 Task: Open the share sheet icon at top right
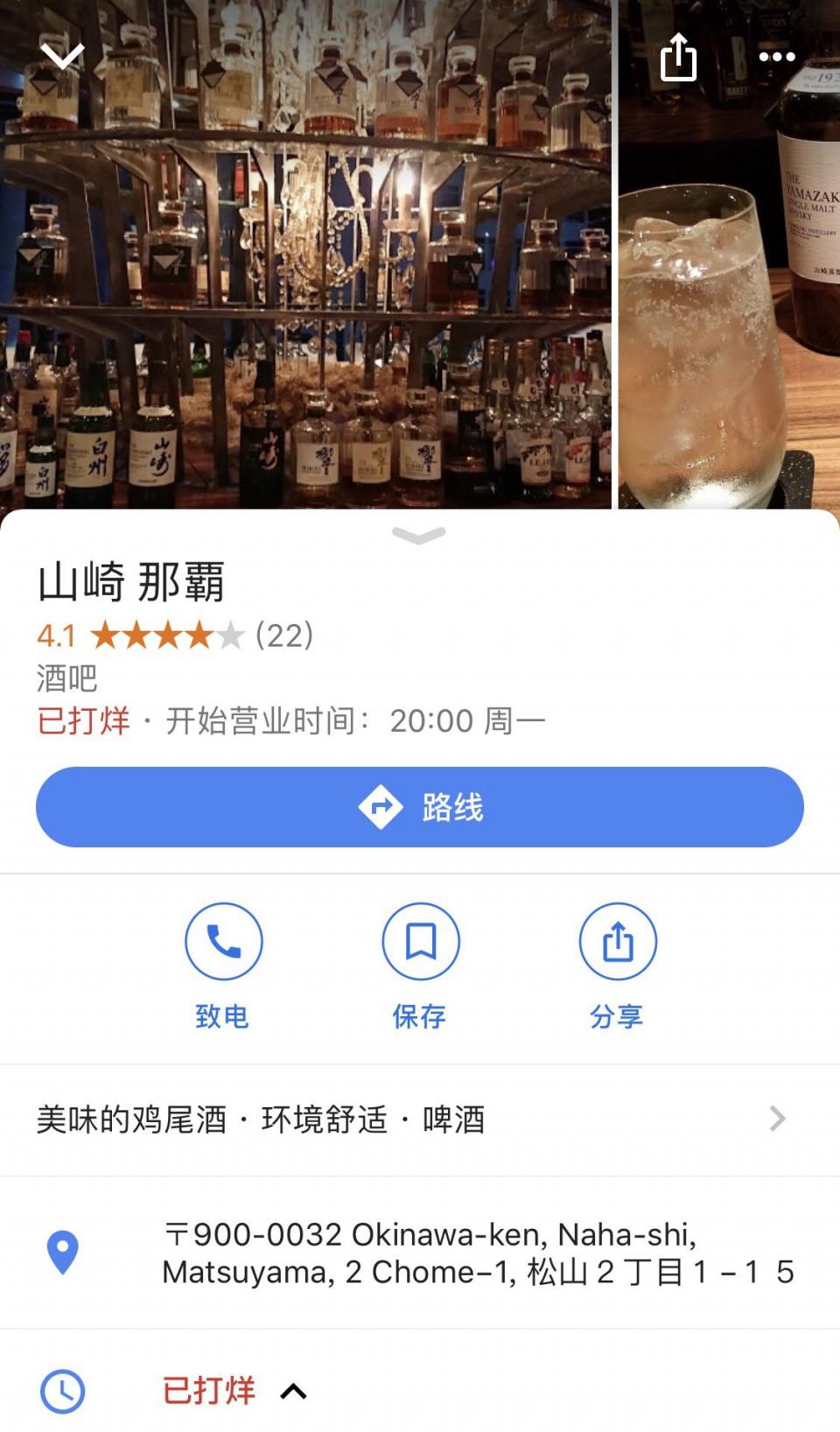(x=678, y=58)
